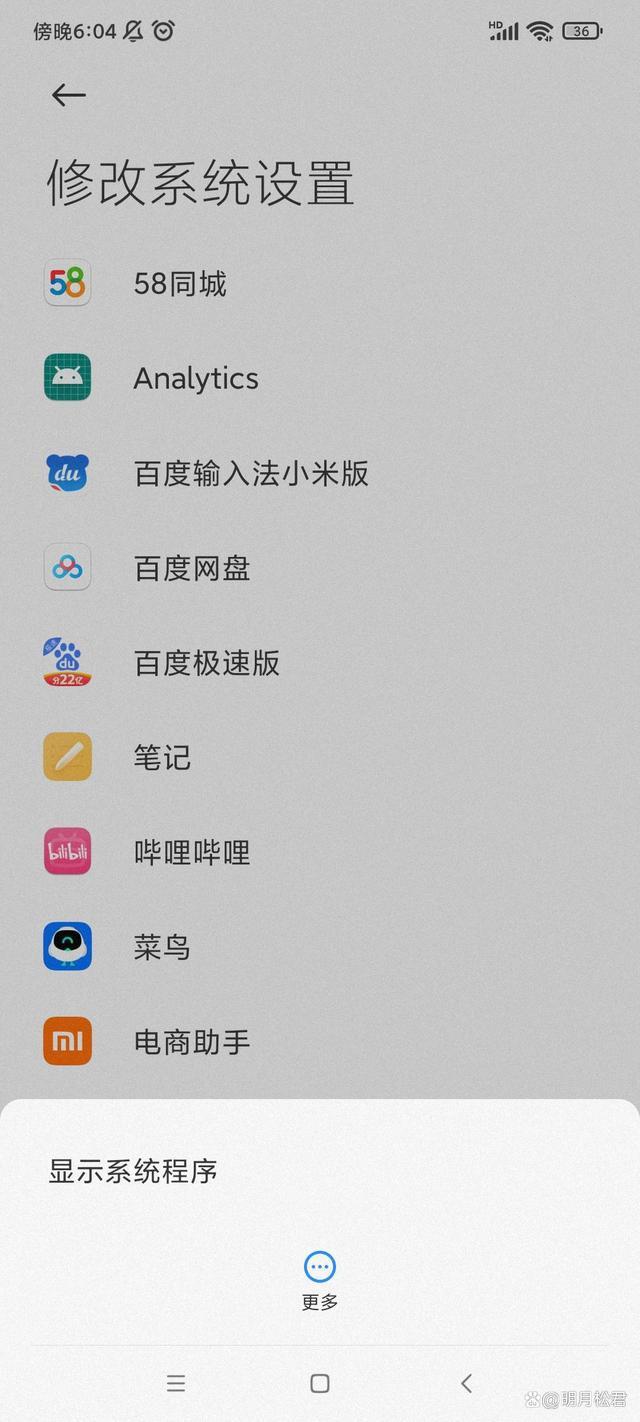Screen dimensions: 640x1422
Task: Go to the home screen
Action: click(320, 1383)
